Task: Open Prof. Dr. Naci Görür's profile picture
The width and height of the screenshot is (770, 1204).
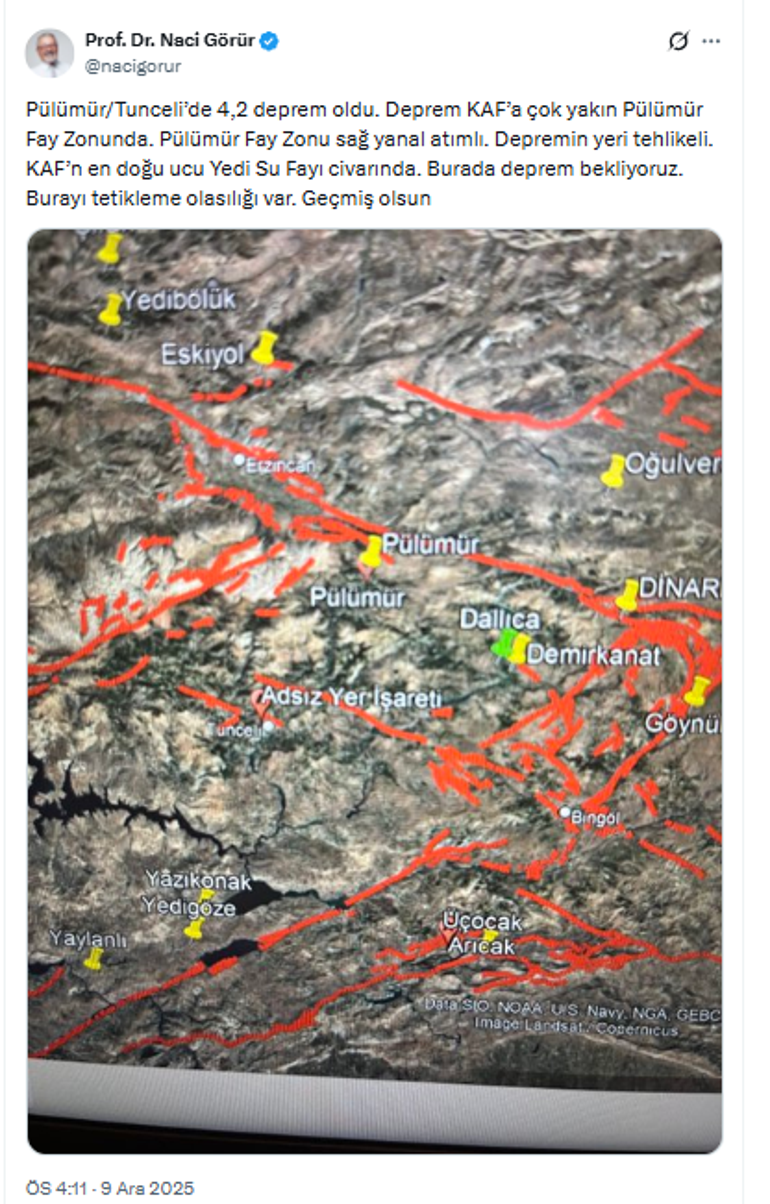Action: tap(49, 53)
